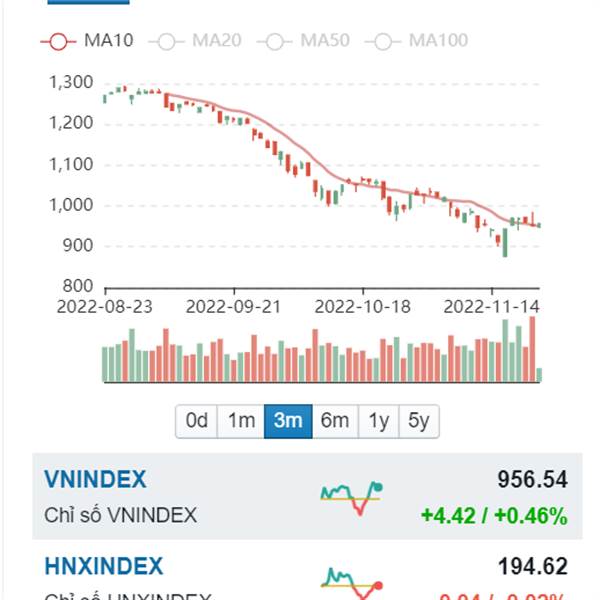Show the 1y chart range
Viewport: 600px width, 600px height.
(x=378, y=421)
